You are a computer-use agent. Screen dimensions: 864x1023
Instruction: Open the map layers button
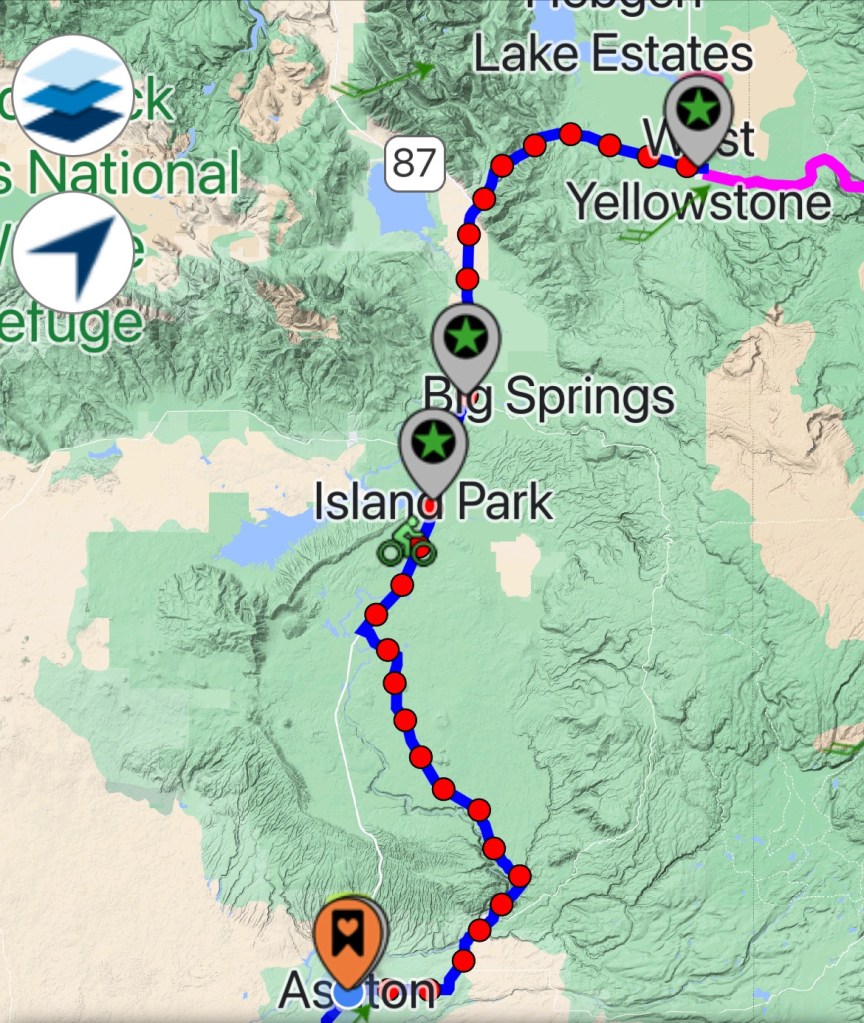tap(71, 95)
